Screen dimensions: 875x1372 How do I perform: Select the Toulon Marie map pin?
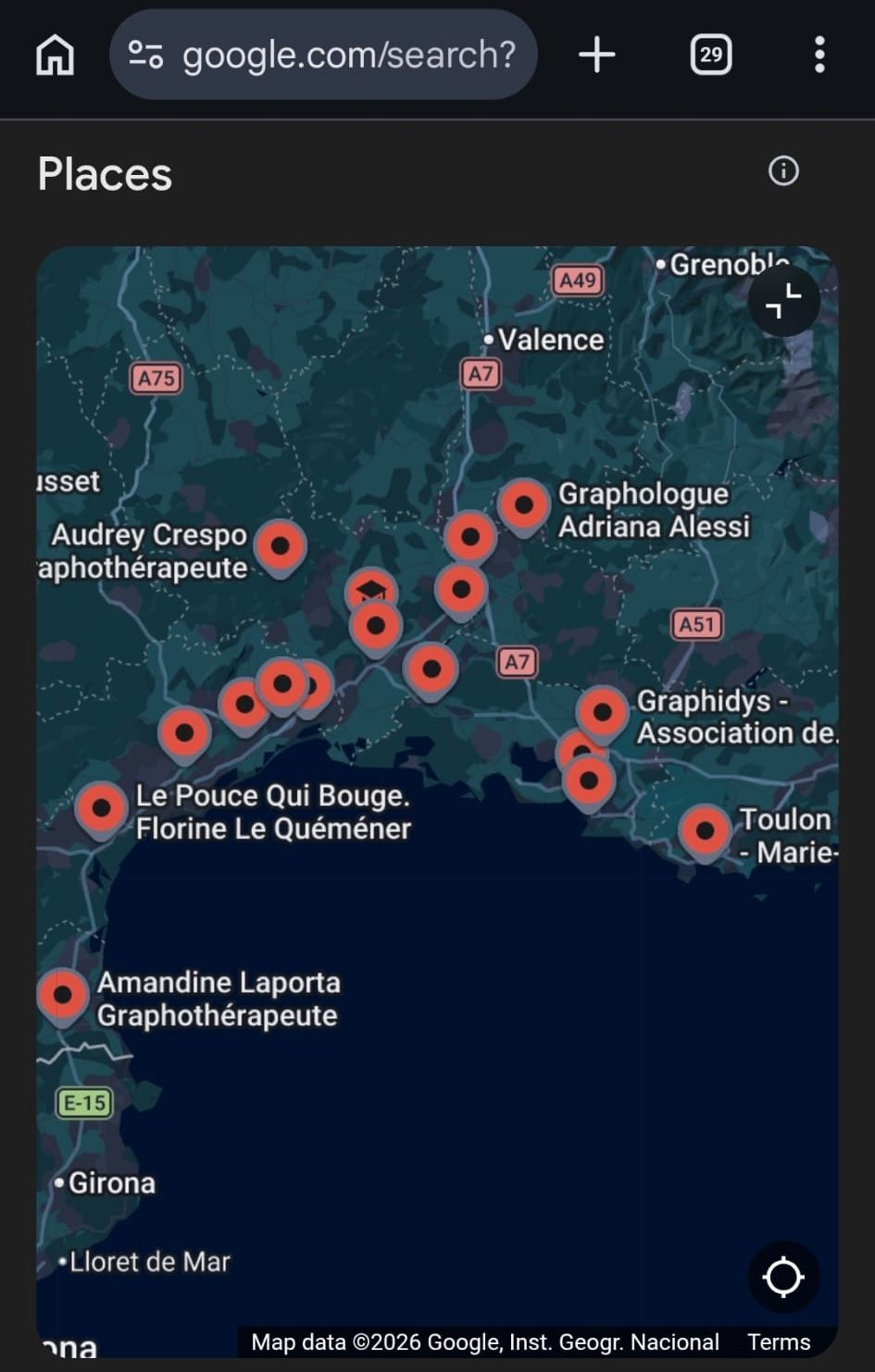click(x=705, y=830)
